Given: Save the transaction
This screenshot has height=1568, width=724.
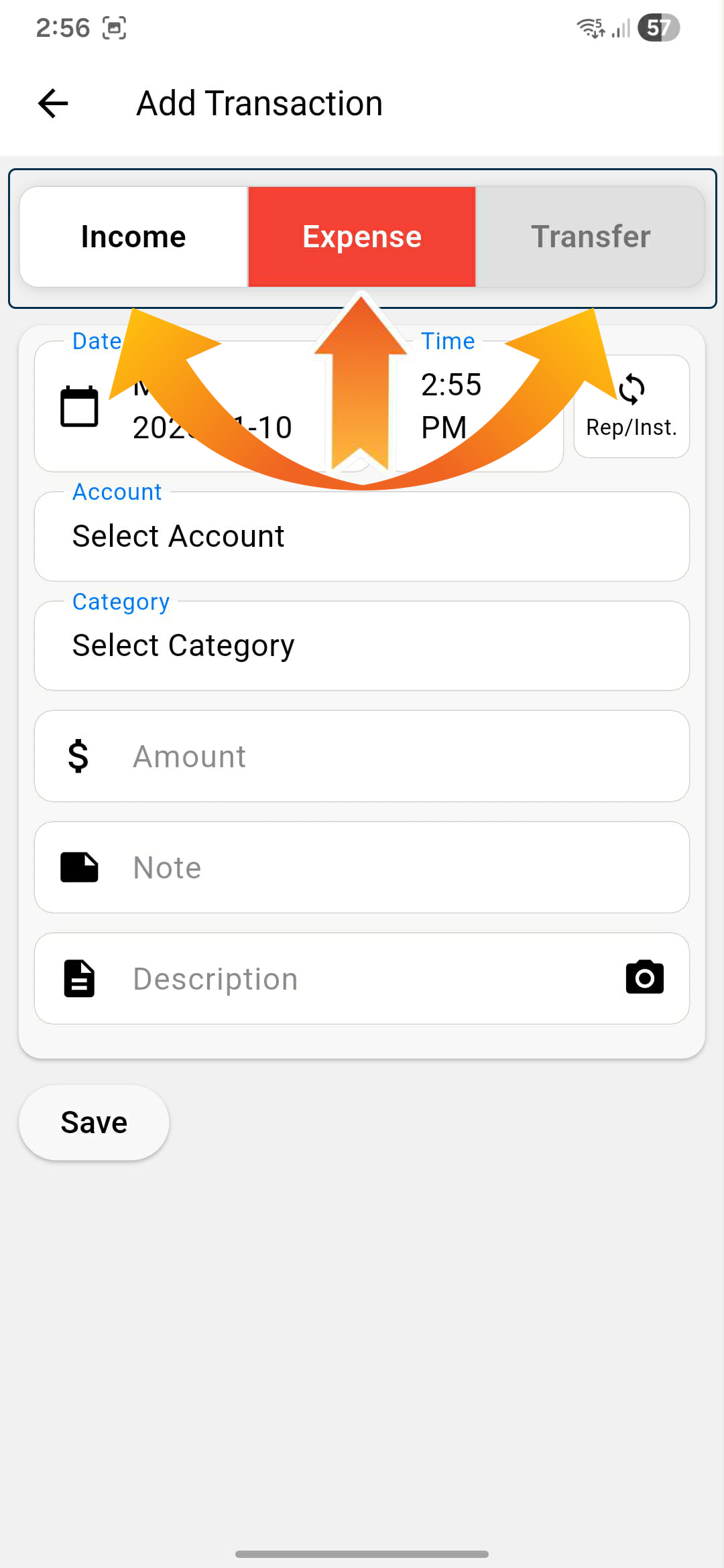Looking at the screenshot, I should click(x=94, y=1122).
